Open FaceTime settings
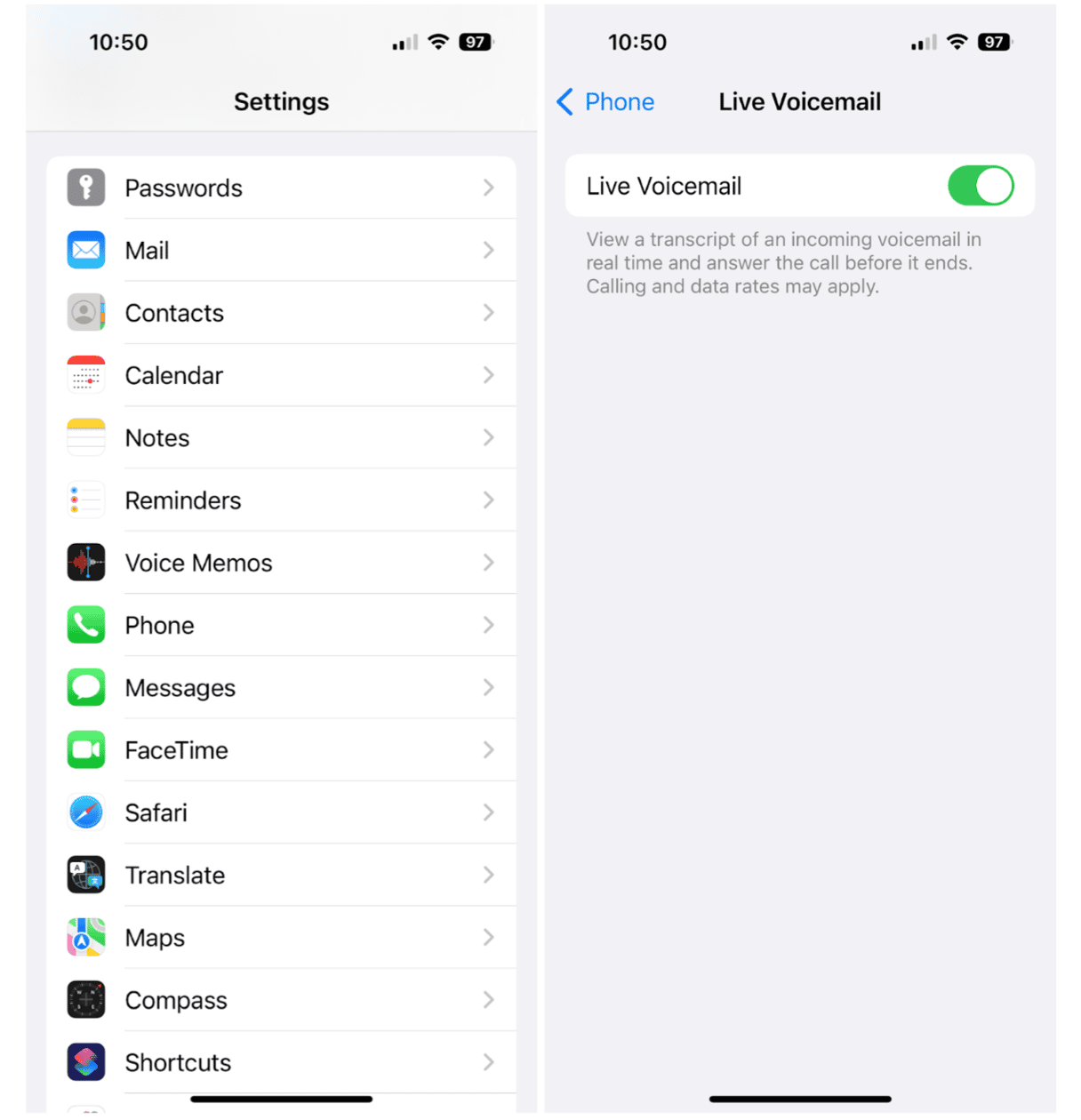 click(281, 750)
